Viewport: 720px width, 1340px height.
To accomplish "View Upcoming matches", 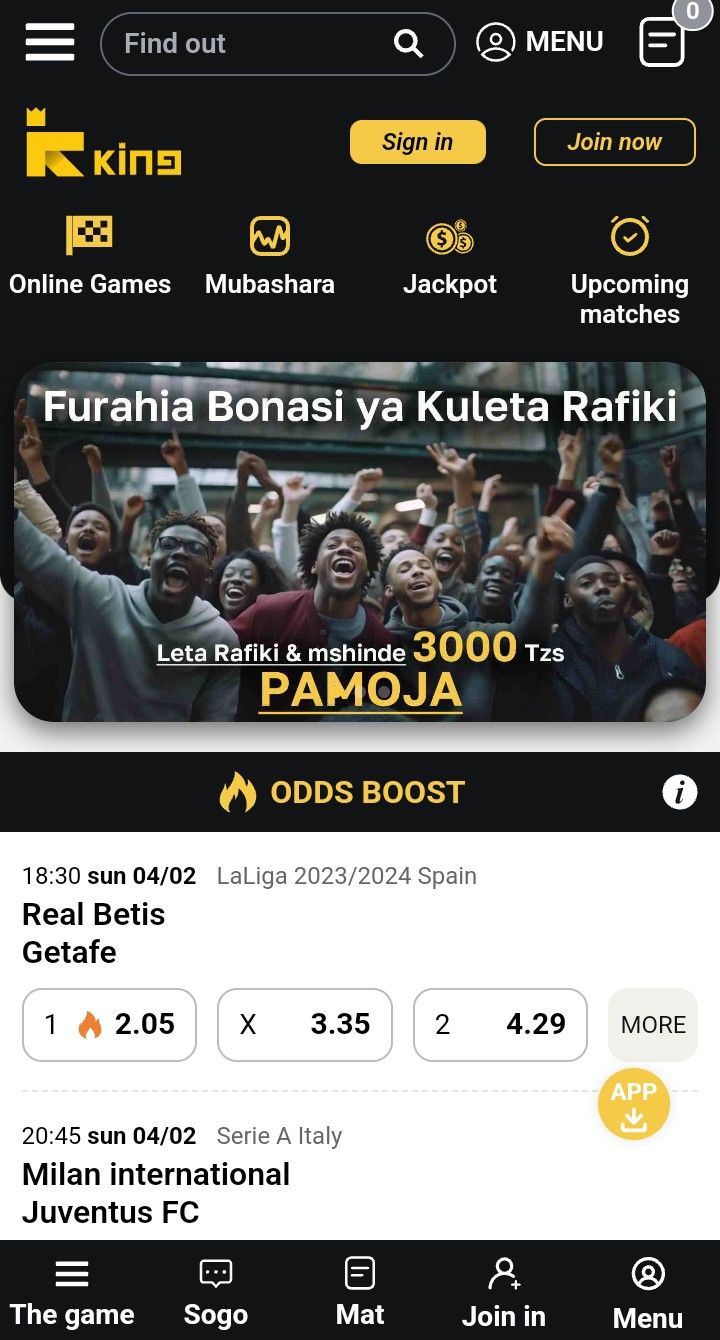I will coord(630,270).
